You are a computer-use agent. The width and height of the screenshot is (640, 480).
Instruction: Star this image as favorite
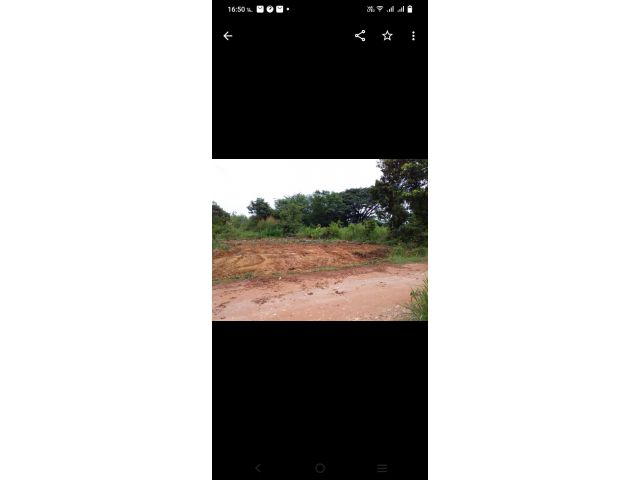pyautogui.click(x=387, y=36)
